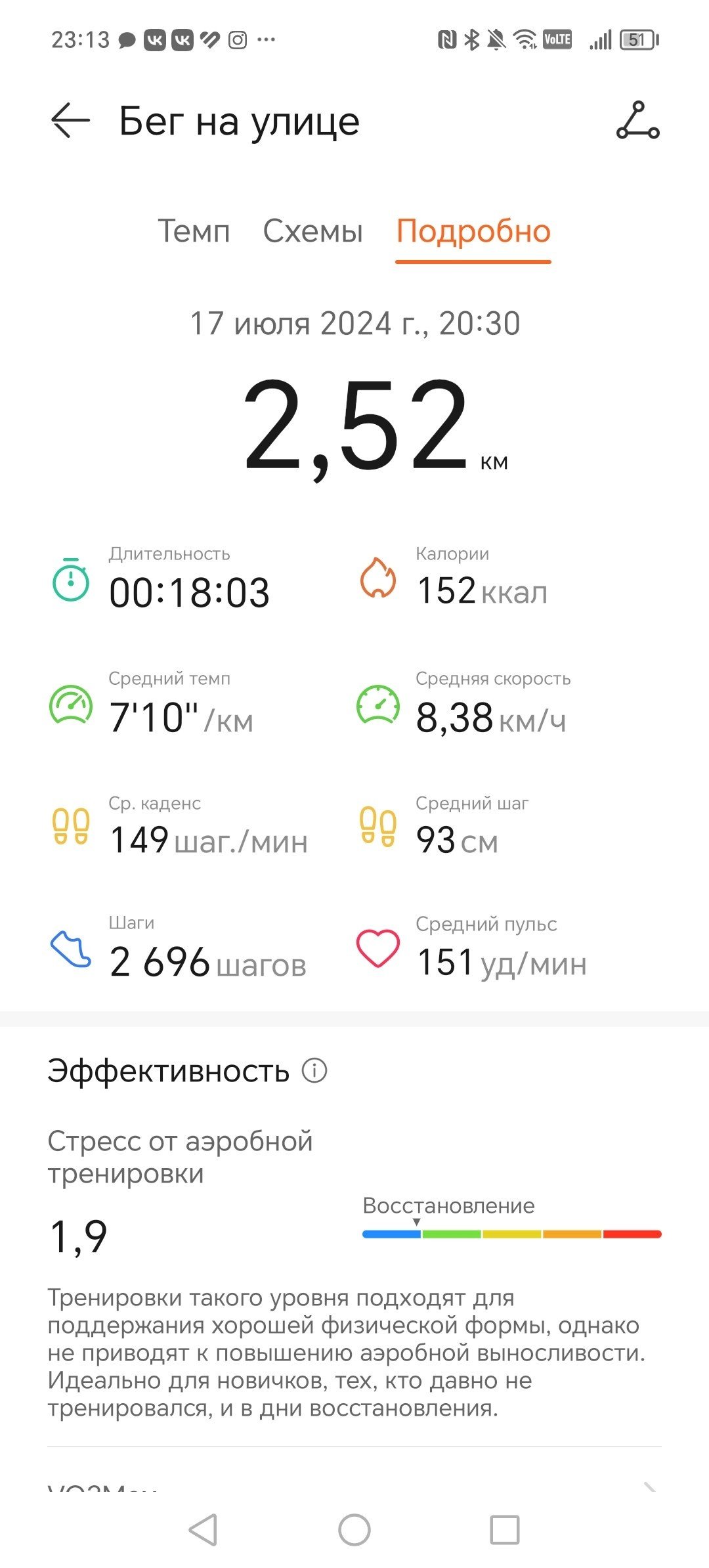Go back using the top-left arrow
Image resolution: width=709 pixels, height=1568 pixels.
[x=70, y=121]
